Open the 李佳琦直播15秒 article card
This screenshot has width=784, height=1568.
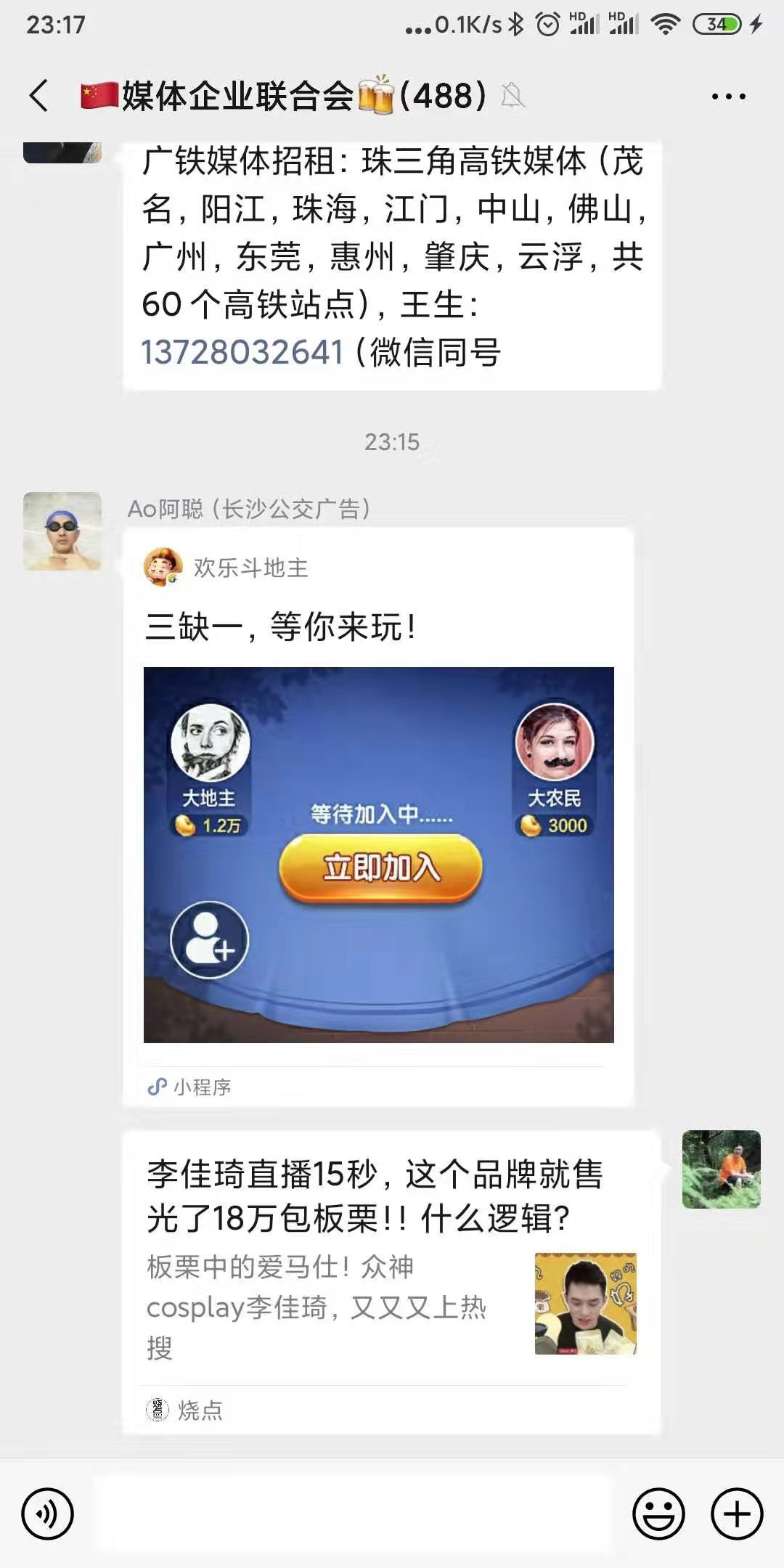pos(391,1281)
